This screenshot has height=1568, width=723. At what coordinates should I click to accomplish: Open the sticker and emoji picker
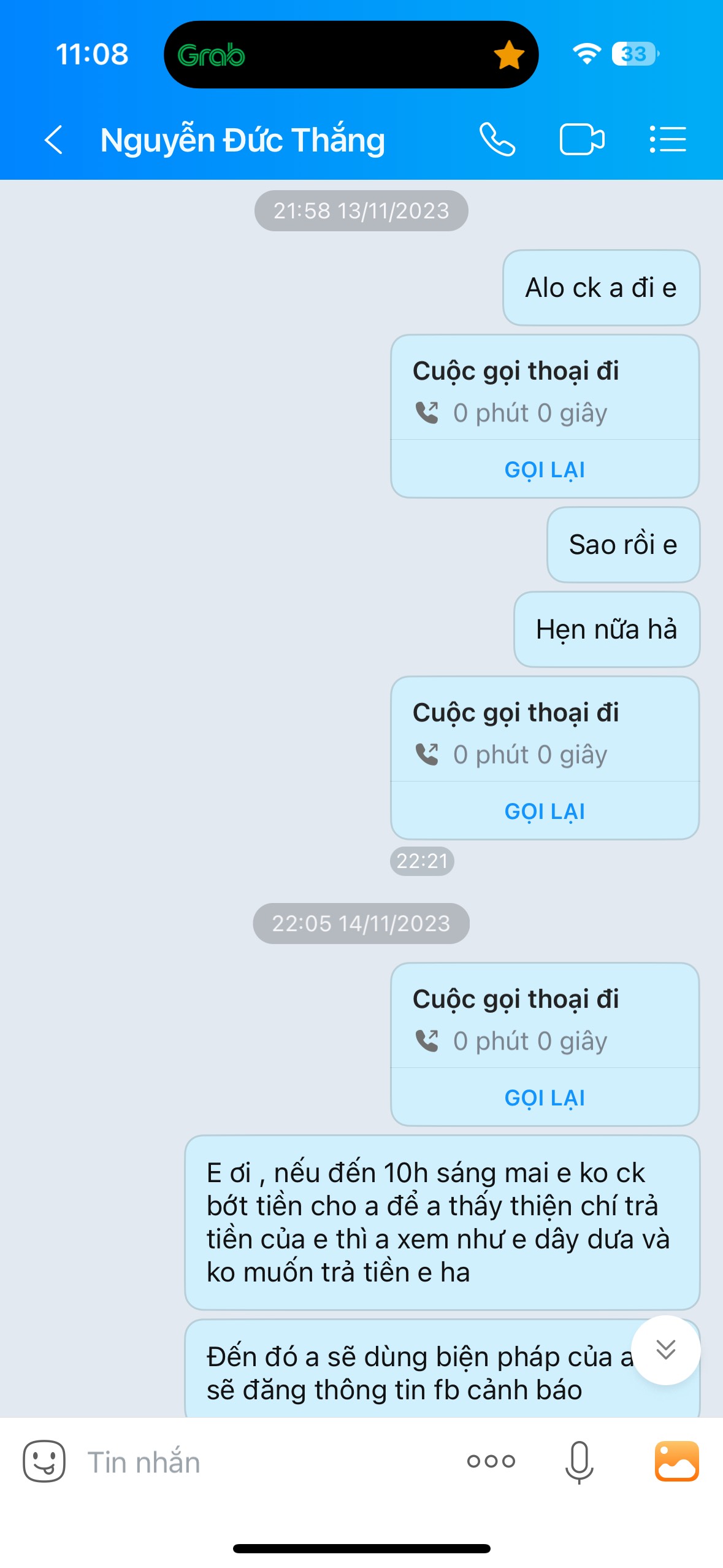pyautogui.click(x=44, y=1461)
